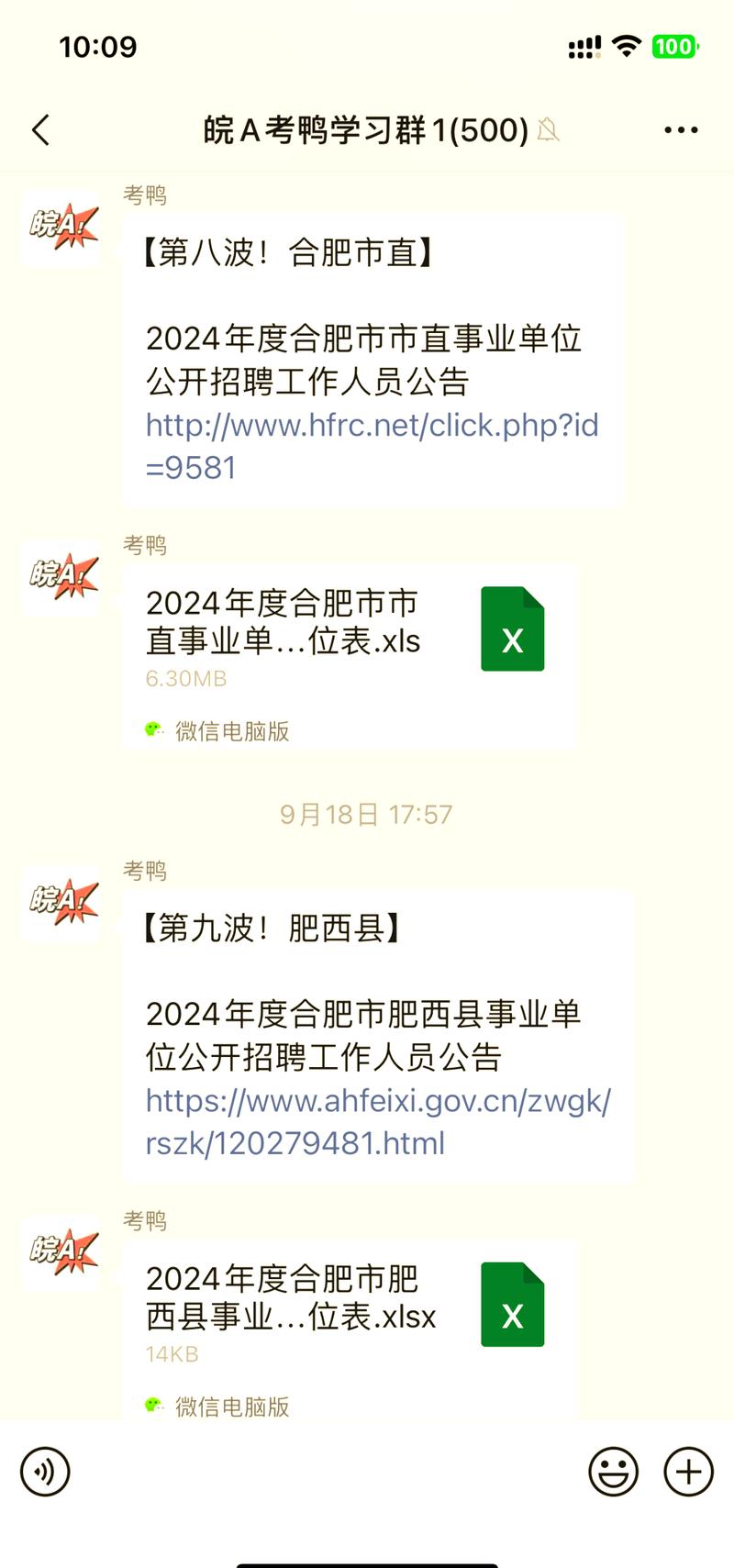Tap the muted notification bell next to group name
734x1568 pixels.
(547, 130)
